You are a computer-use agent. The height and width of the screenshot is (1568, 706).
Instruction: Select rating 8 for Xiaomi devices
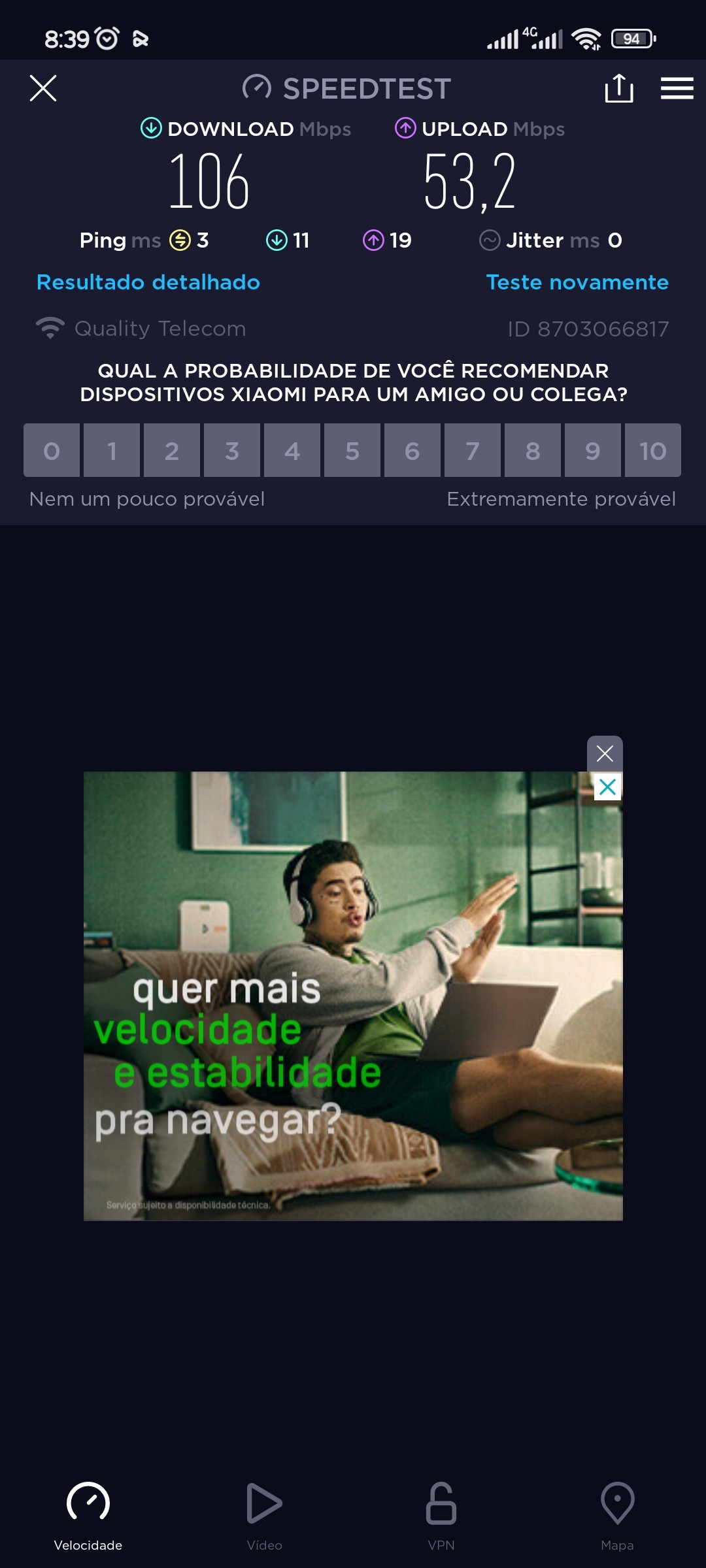[533, 450]
